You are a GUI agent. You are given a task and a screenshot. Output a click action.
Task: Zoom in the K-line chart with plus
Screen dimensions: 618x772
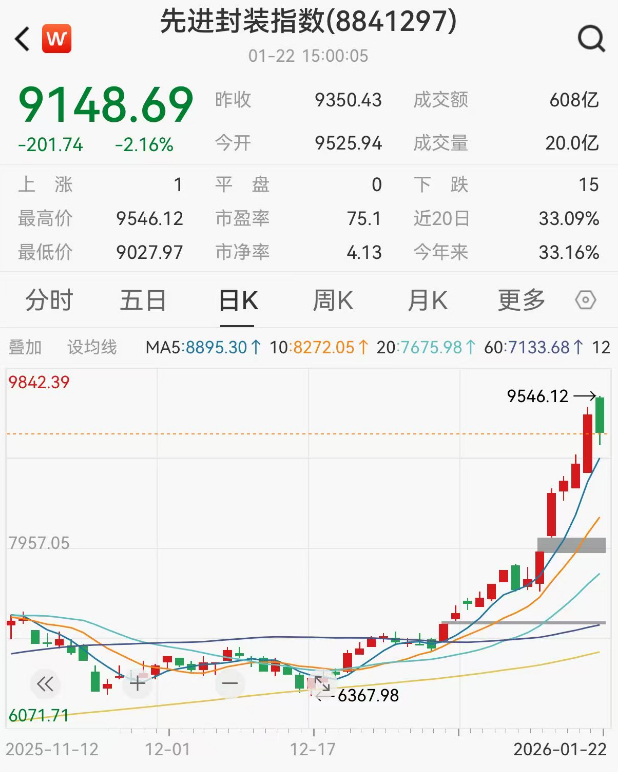click(x=137, y=685)
